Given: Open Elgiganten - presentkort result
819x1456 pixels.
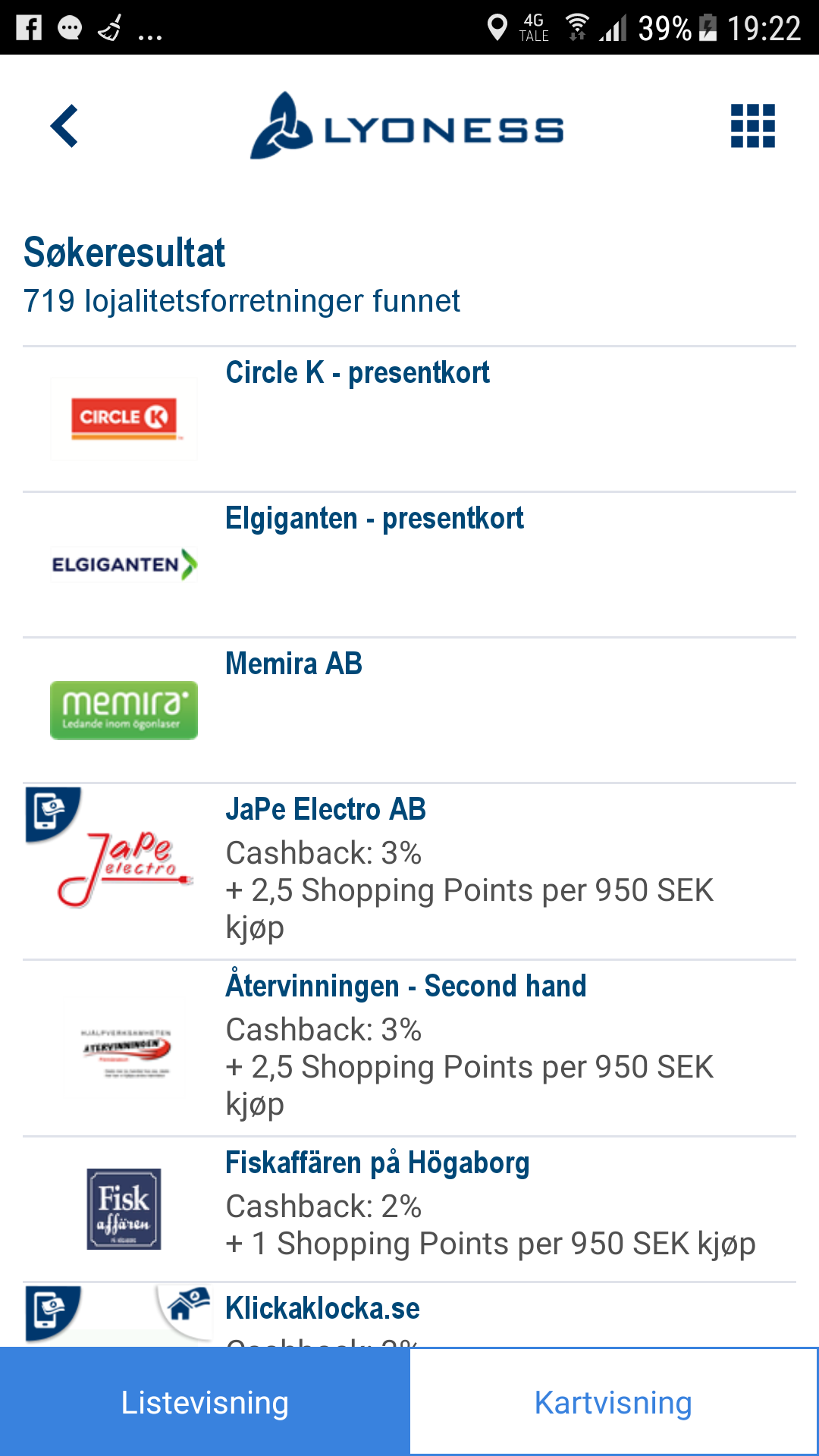Looking at the screenshot, I should [409, 565].
